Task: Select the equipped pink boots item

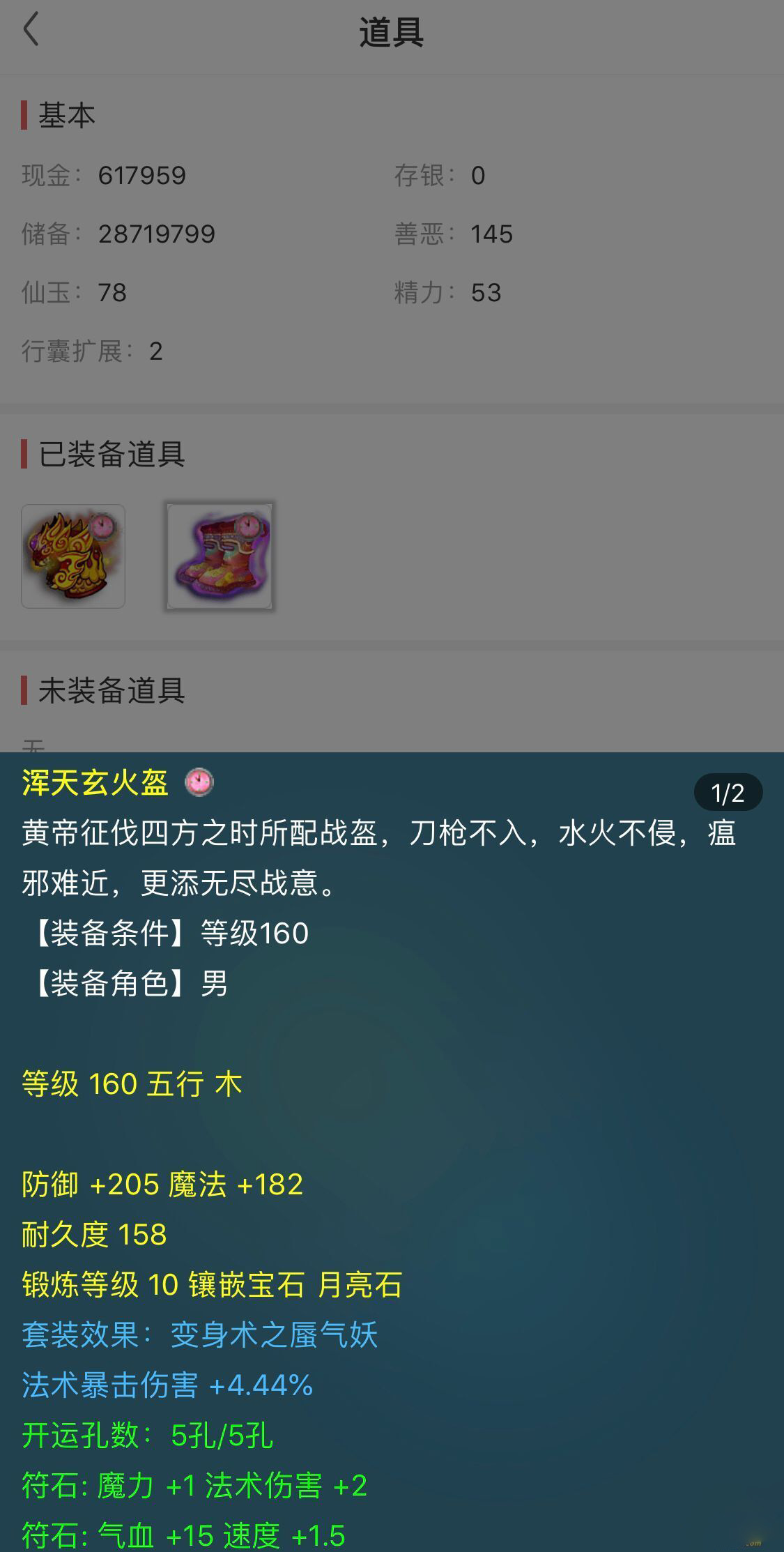Action: pyautogui.click(x=220, y=556)
